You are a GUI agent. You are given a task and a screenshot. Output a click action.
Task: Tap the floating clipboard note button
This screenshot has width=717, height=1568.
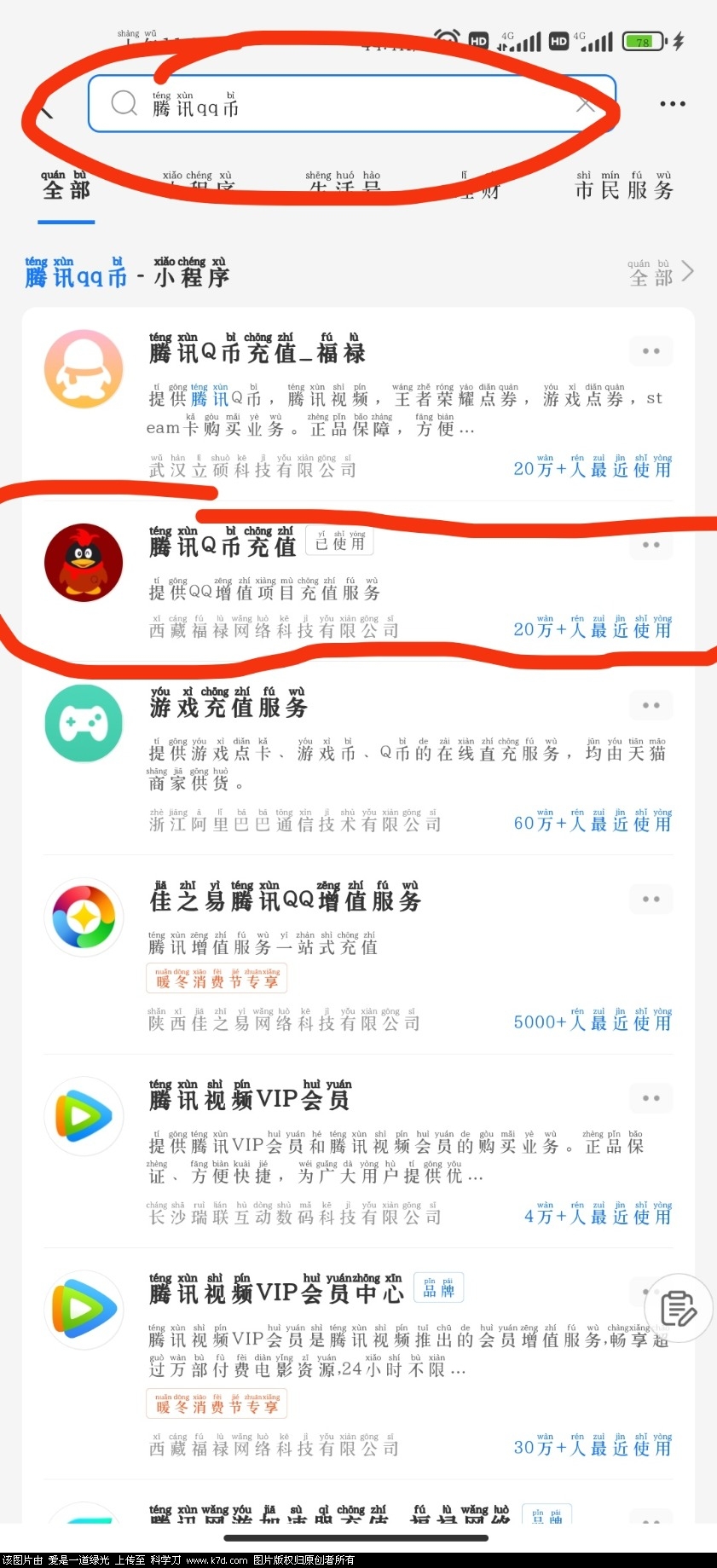coord(678,1309)
